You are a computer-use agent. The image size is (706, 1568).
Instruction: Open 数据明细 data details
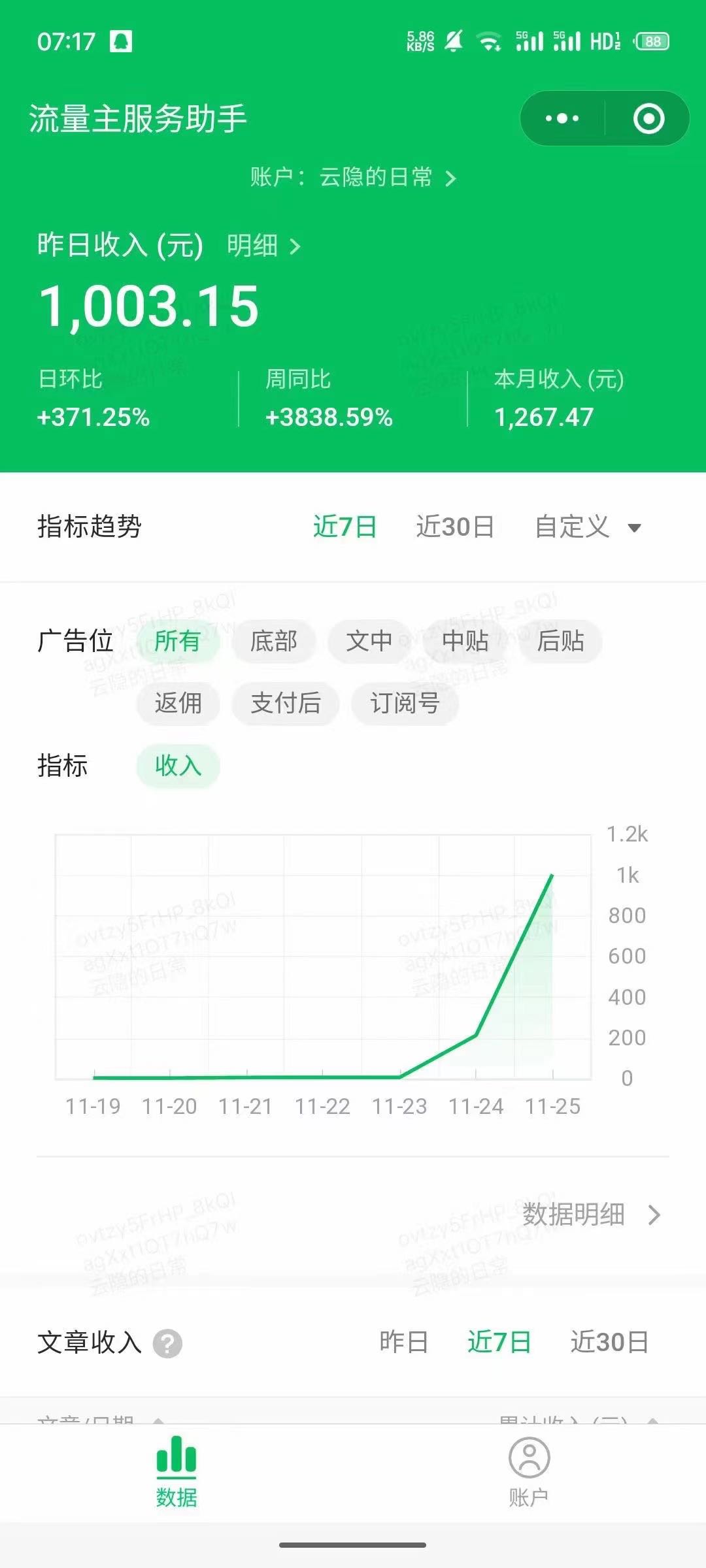590,1215
